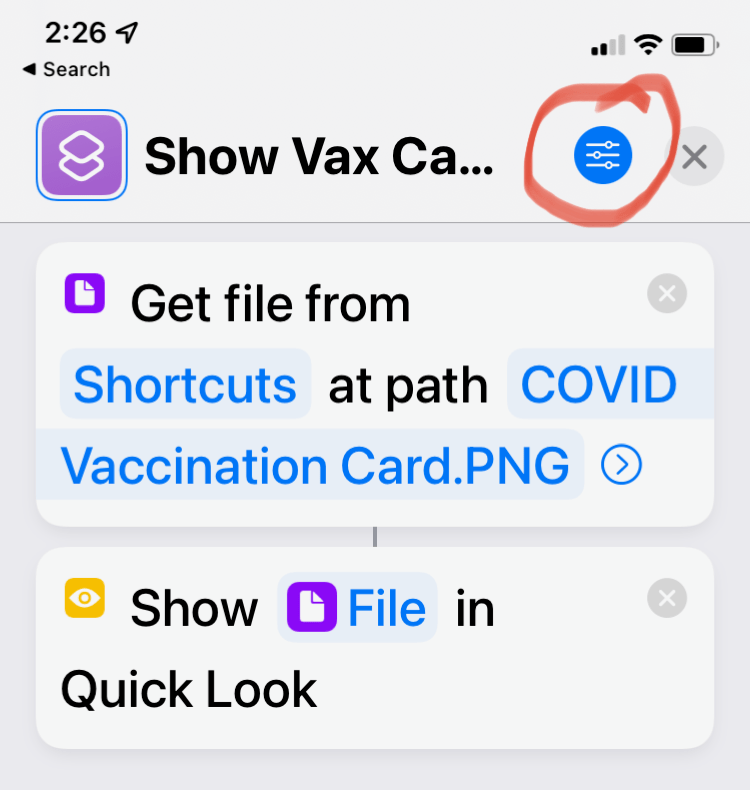
Task: Edit the COVID Vaccination Card.PNG file path
Action: pos(320,465)
